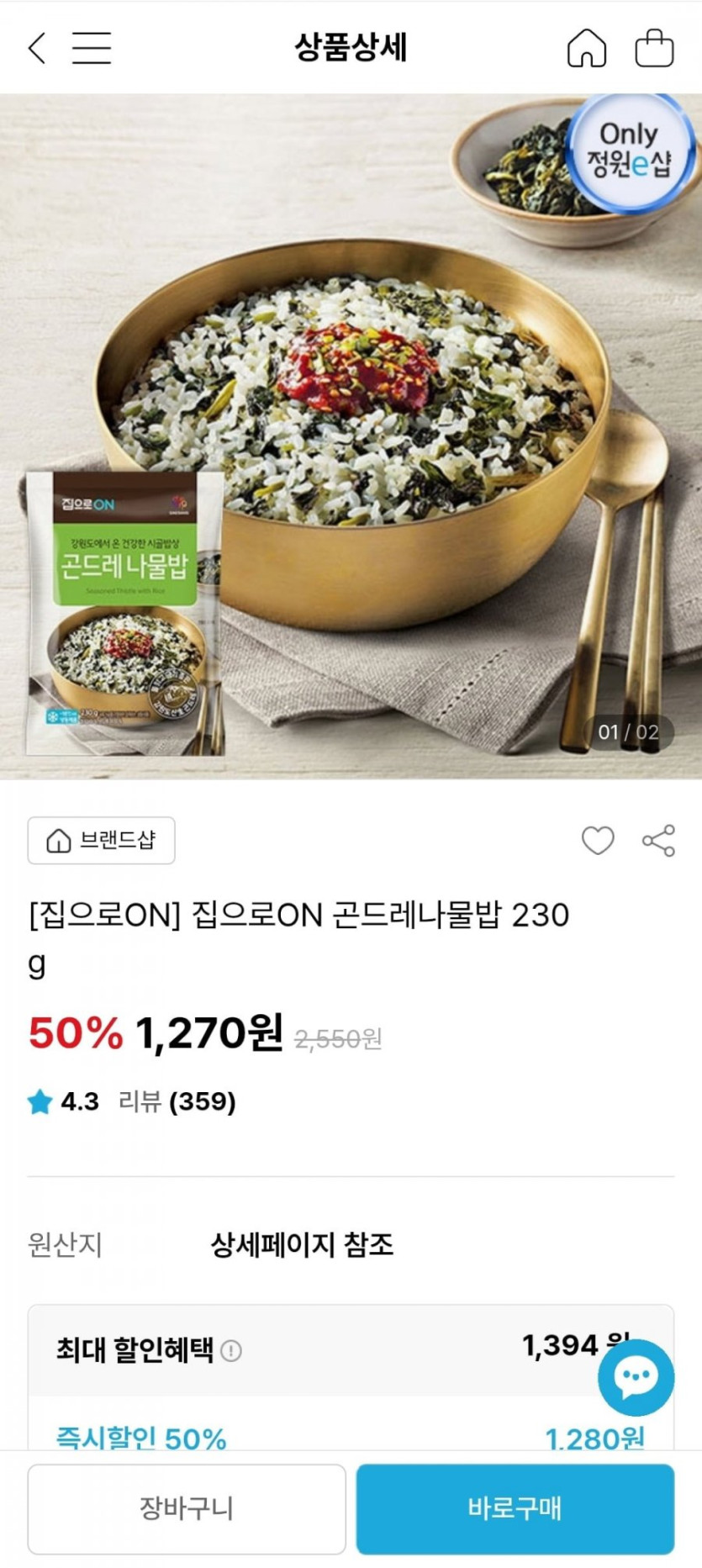The image size is (702, 1568).
Task: Open the 리뷰 (359) reviews
Action: coord(177,1101)
